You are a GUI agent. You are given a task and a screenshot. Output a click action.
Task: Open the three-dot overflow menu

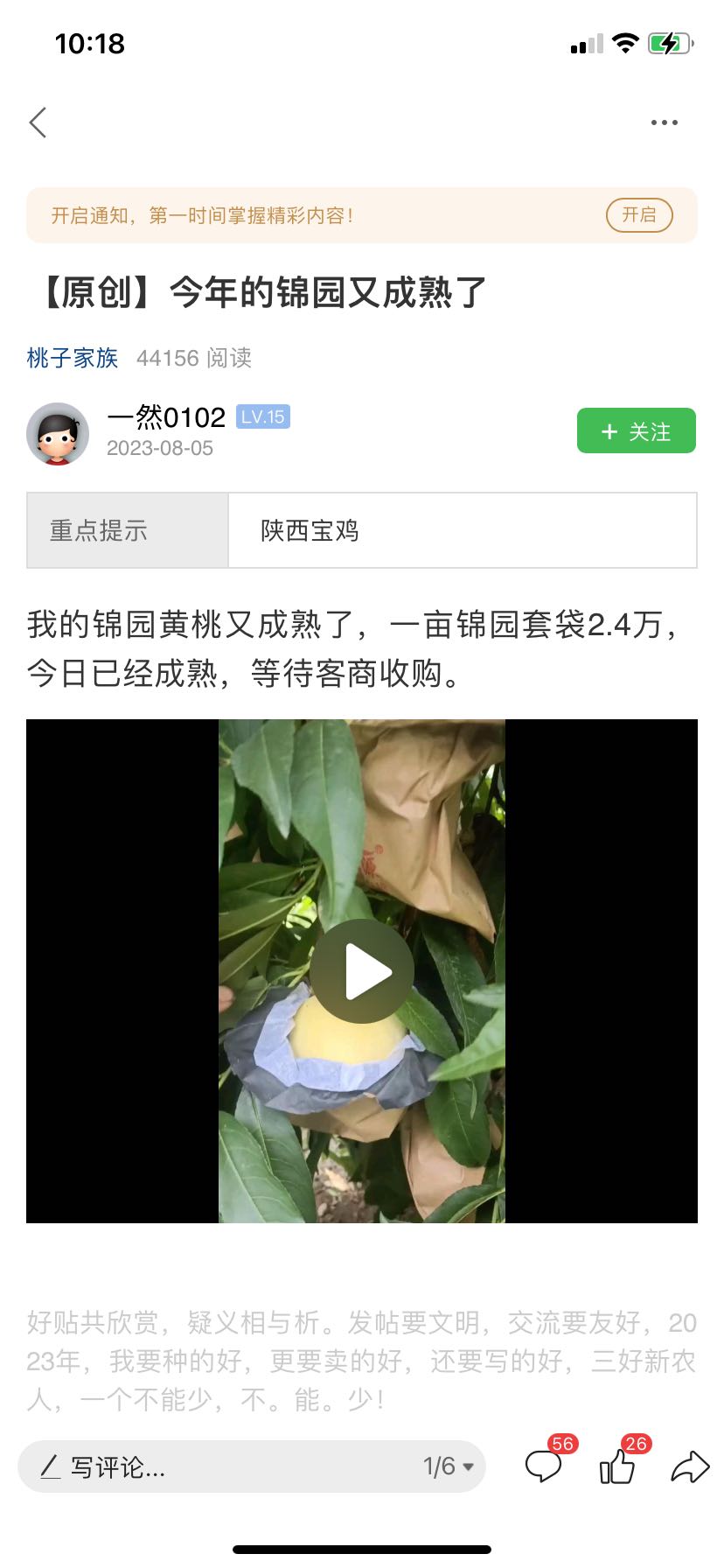[665, 122]
